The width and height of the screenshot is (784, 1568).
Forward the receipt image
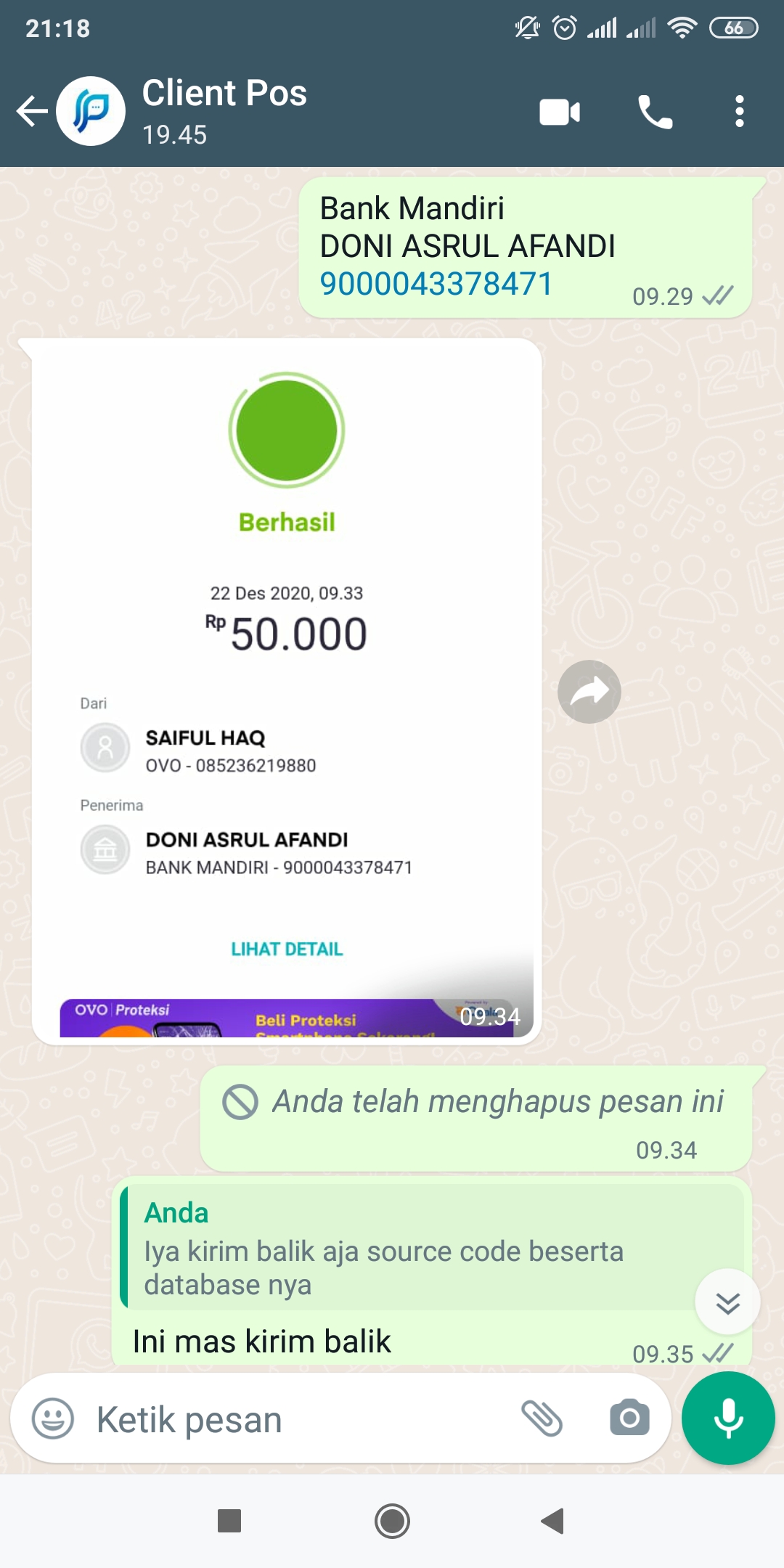point(589,692)
